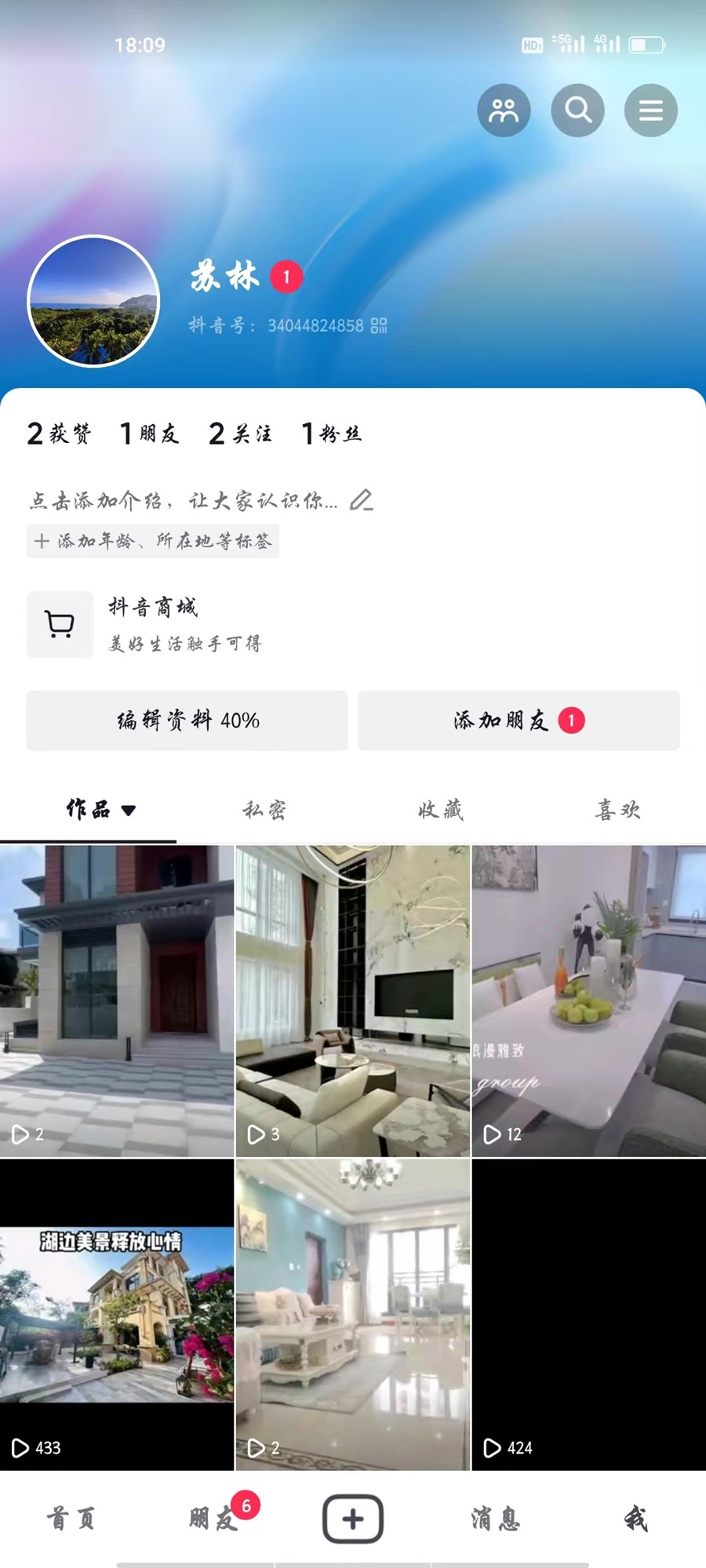
Task: Open the dining table video with 12 plays
Action: [588, 1000]
